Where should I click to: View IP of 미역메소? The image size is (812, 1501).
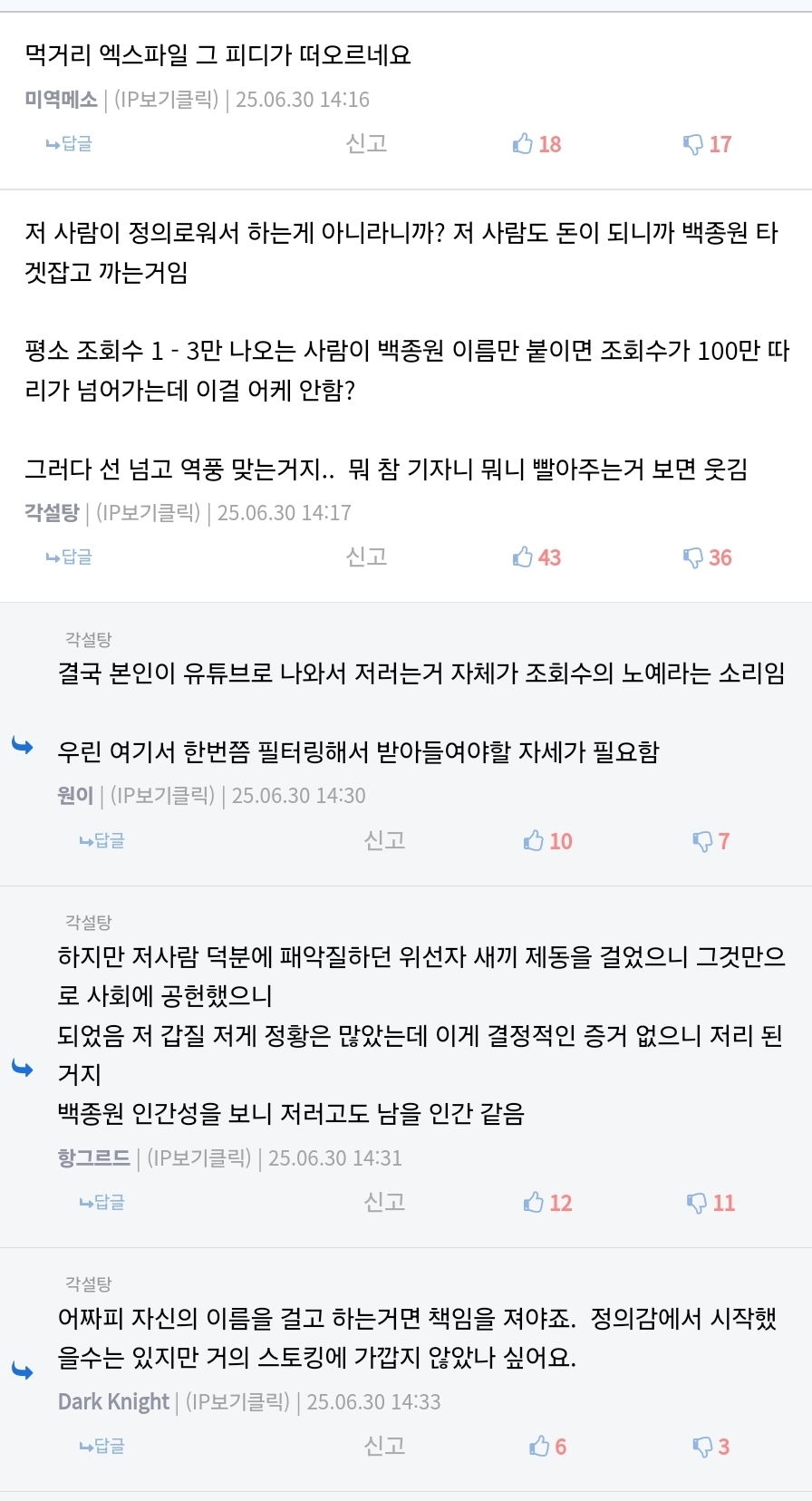pyautogui.click(x=167, y=100)
